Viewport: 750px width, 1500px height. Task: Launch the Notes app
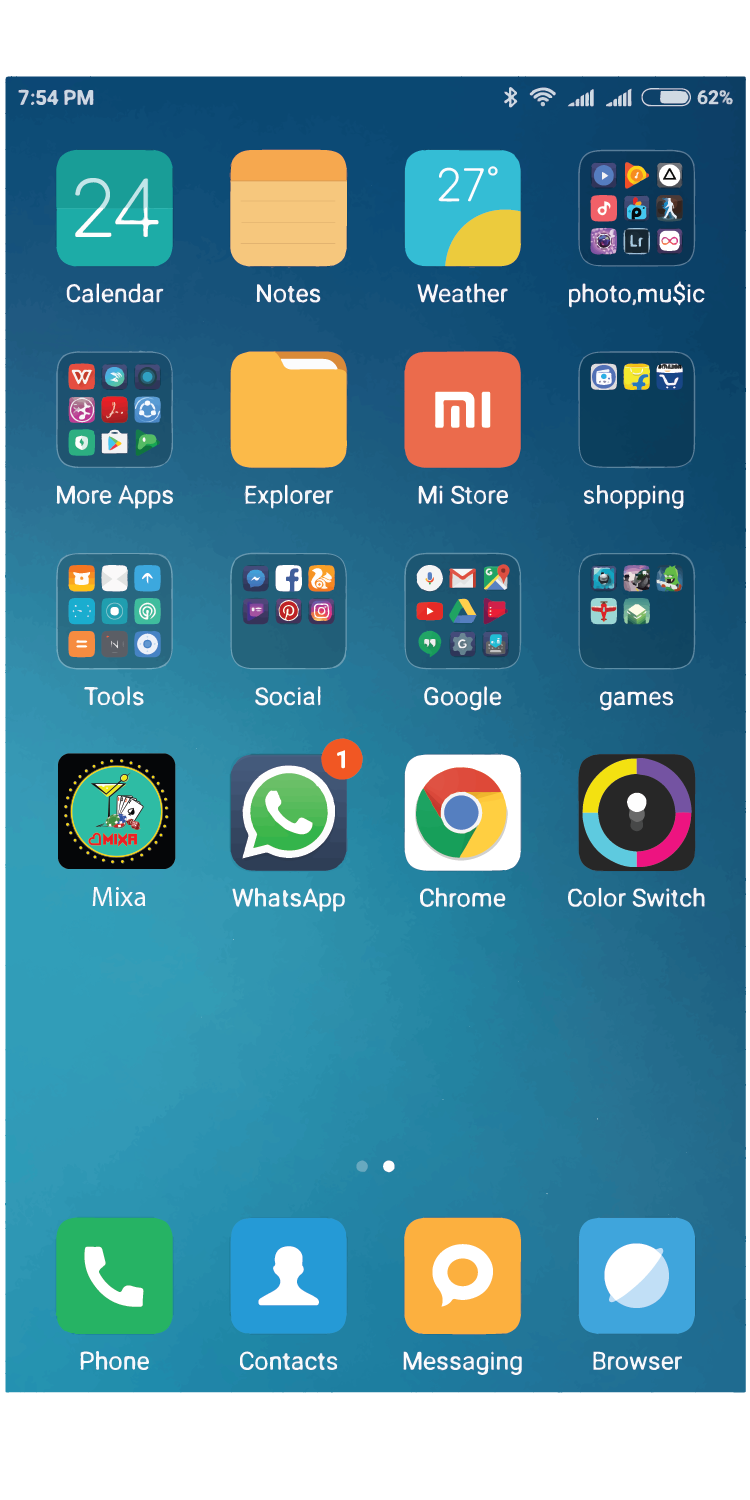(288, 209)
